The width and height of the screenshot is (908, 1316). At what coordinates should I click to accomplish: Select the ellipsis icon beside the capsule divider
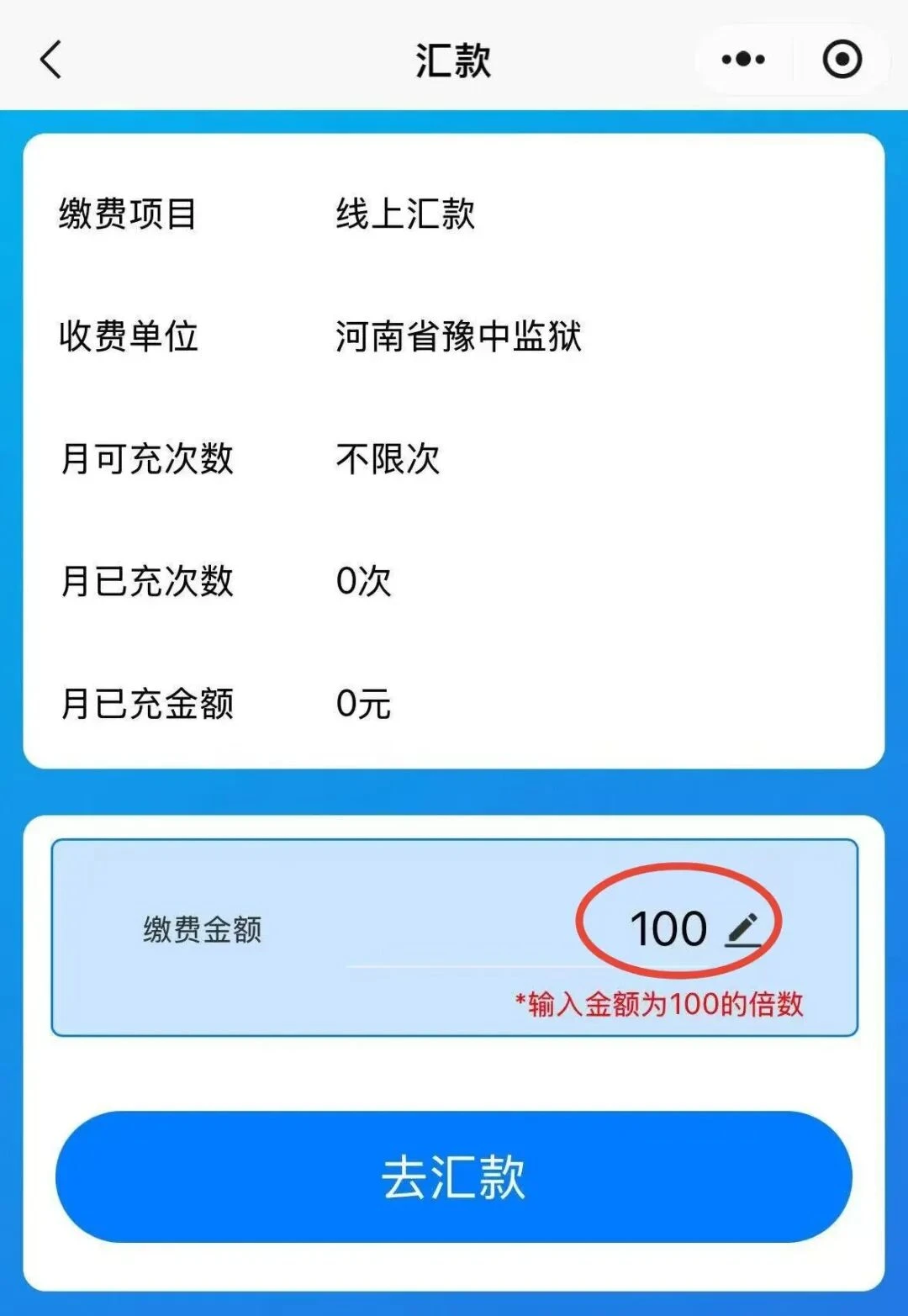[743, 59]
